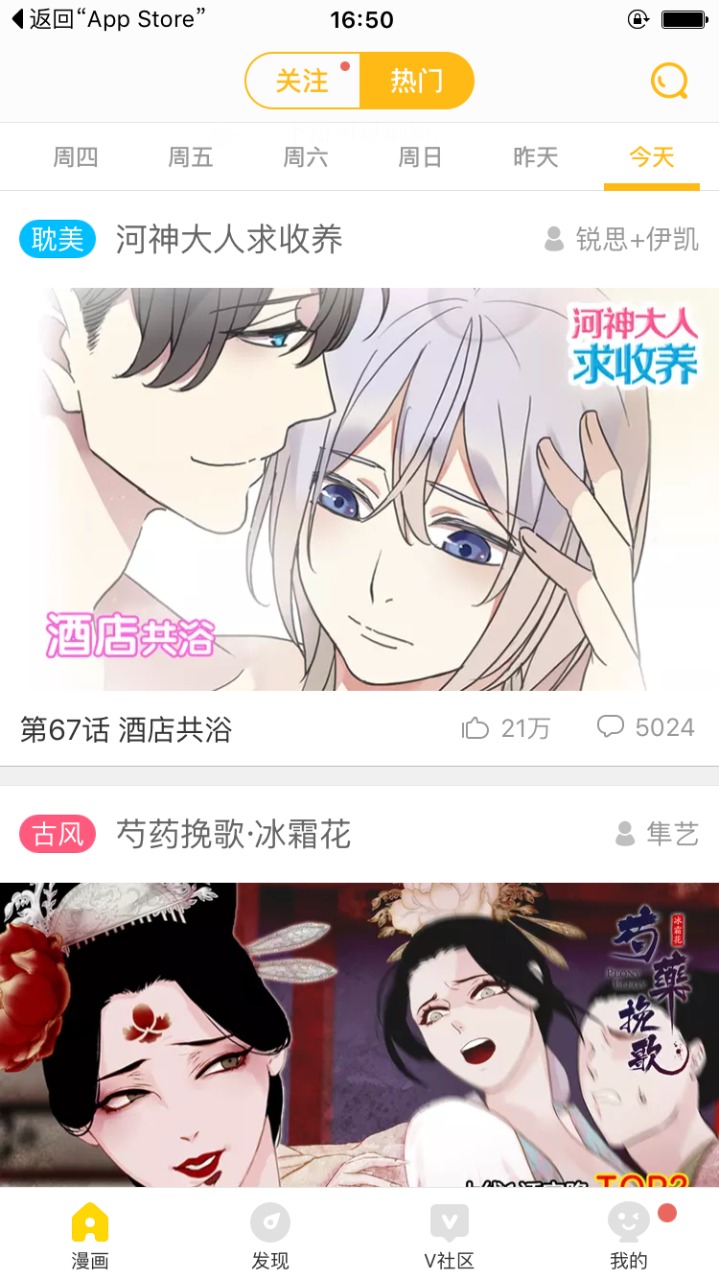This screenshot has width=719, height=1280.
Task: Open comments for 酒店共浴 chapter
Action: click(x=645, y=727)
